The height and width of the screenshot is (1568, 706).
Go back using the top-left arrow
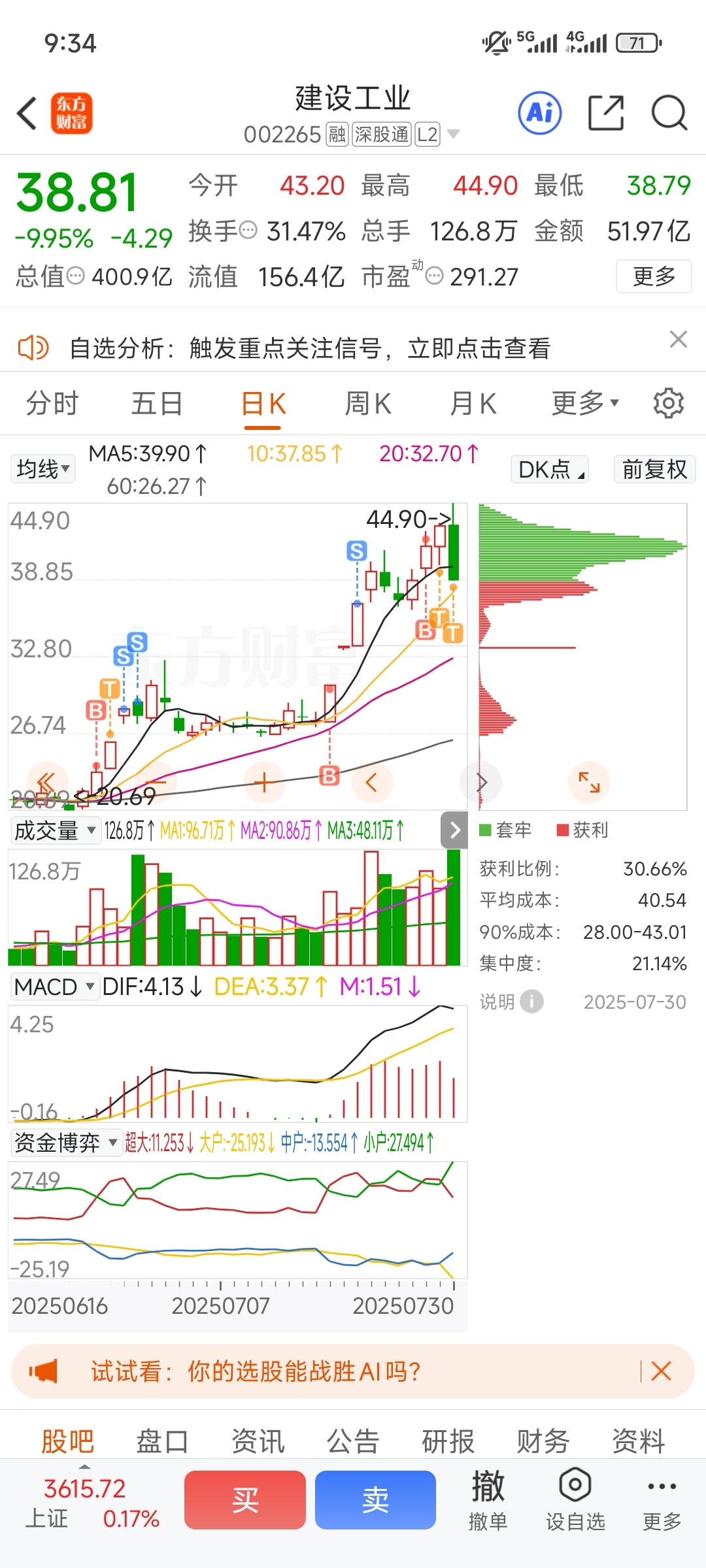tap(27, 114)
